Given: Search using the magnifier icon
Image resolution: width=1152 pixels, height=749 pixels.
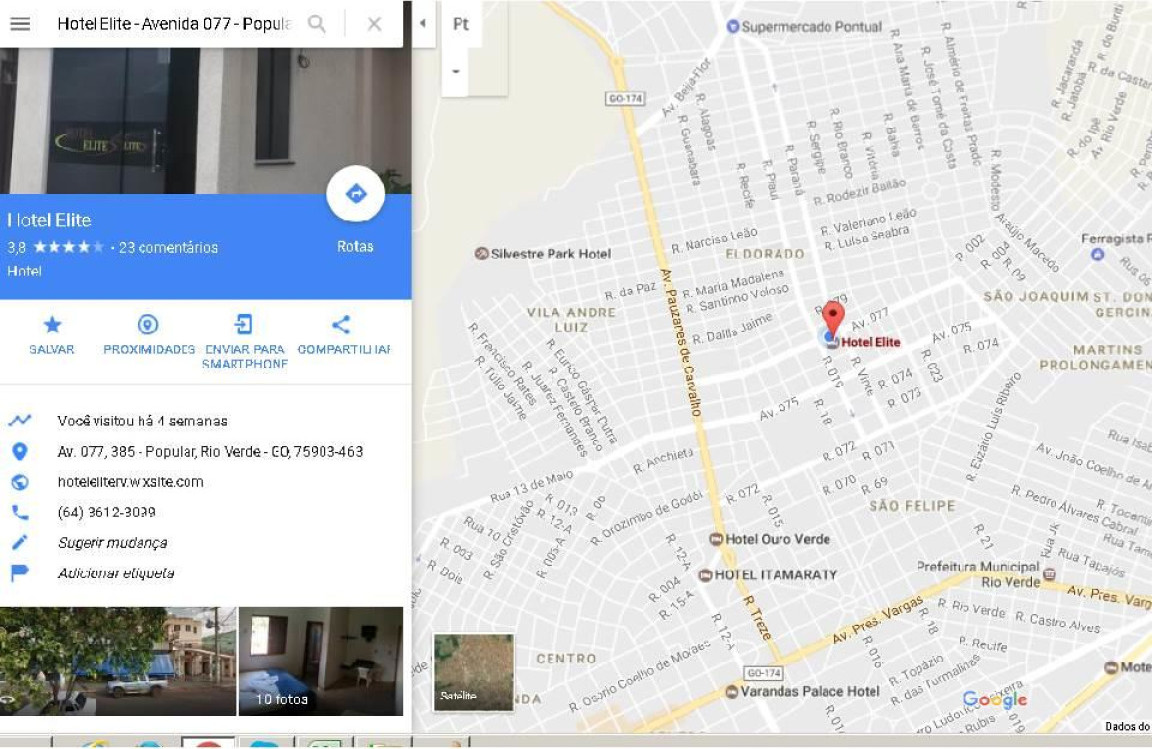Looking at the screenshot, I should point(316,24).
